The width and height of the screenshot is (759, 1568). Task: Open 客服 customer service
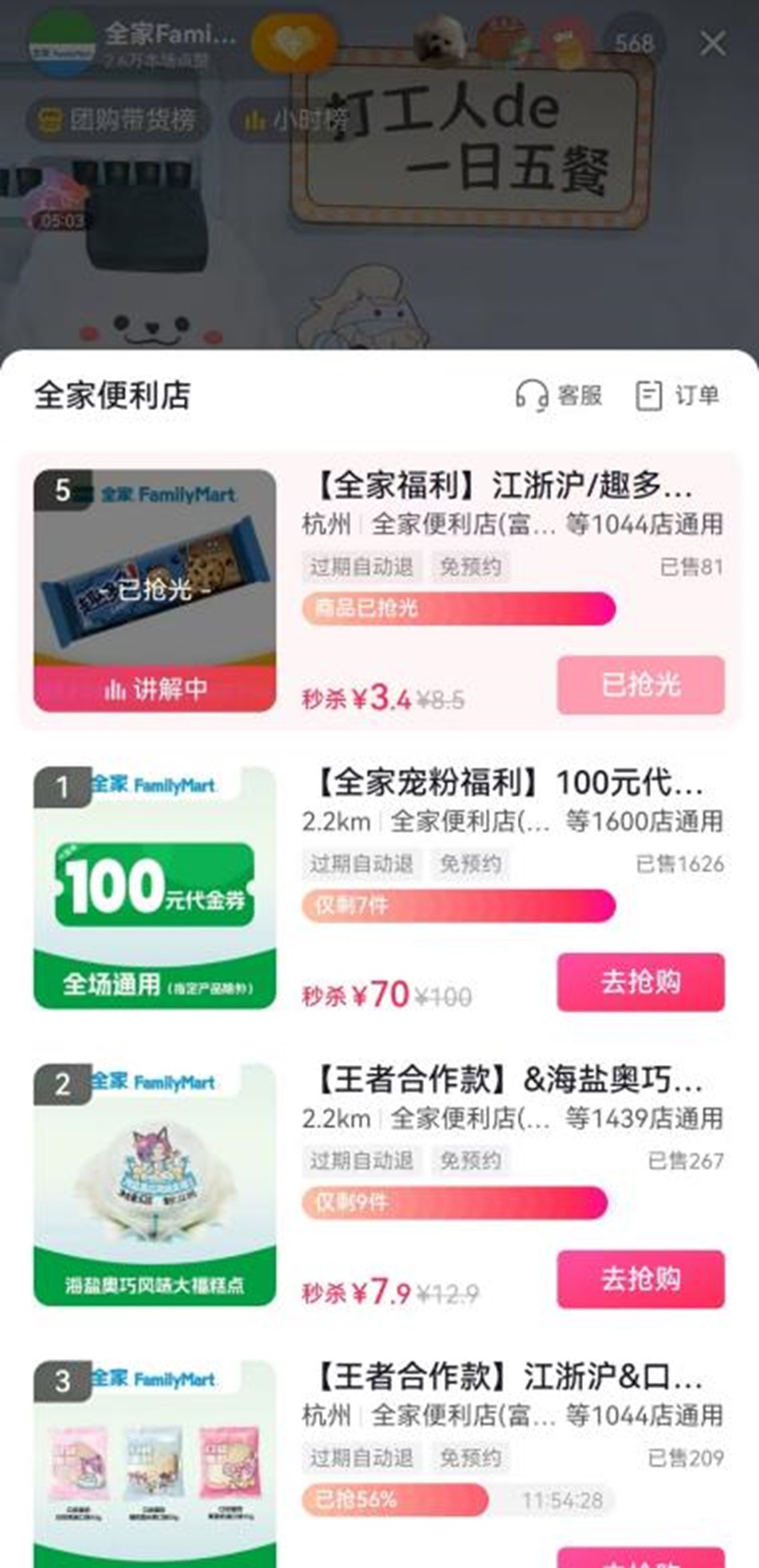(x=559, y=395)
